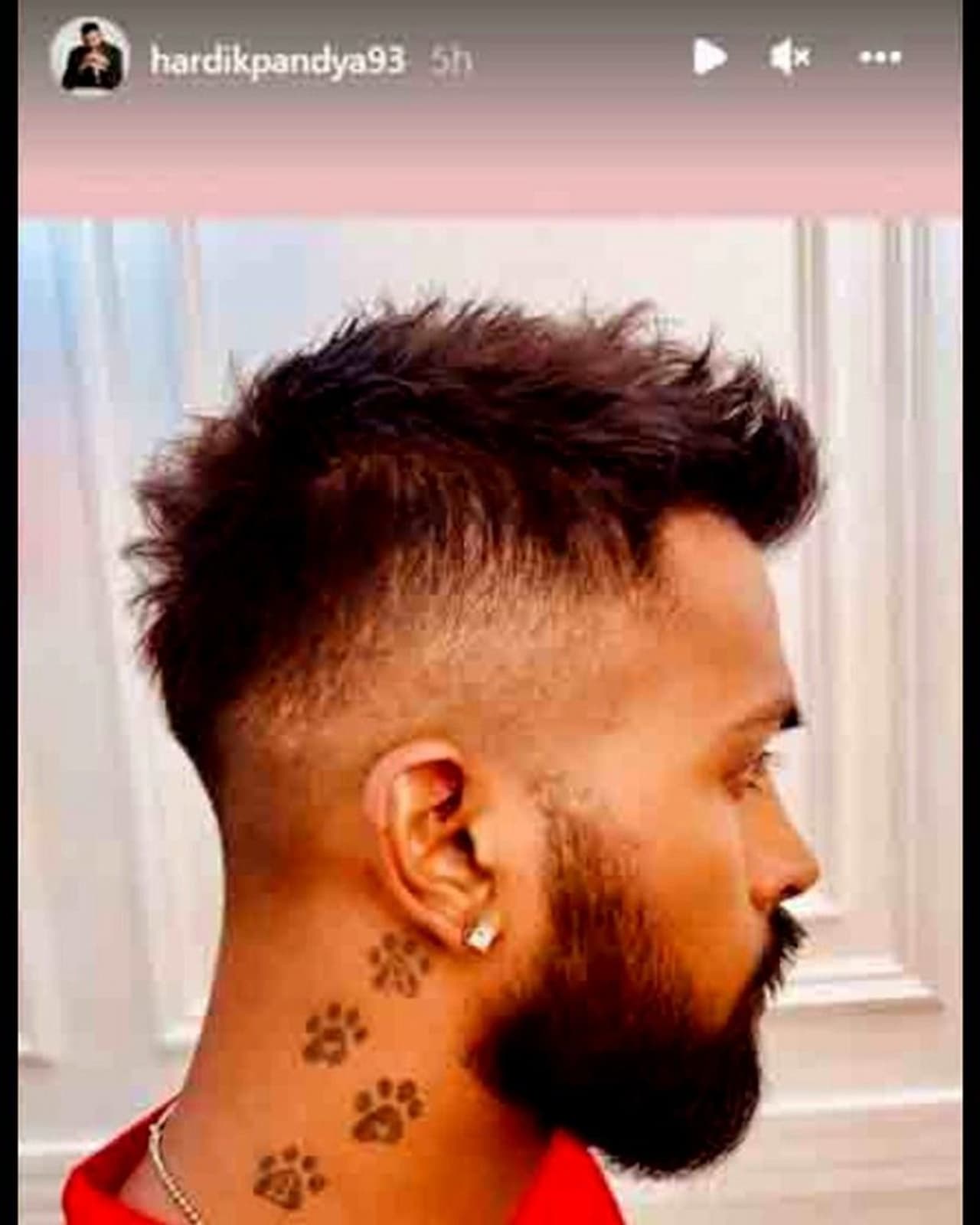Open the three-dot more options menu
This screenshot has height=1225, width=980.
(880, 57)
